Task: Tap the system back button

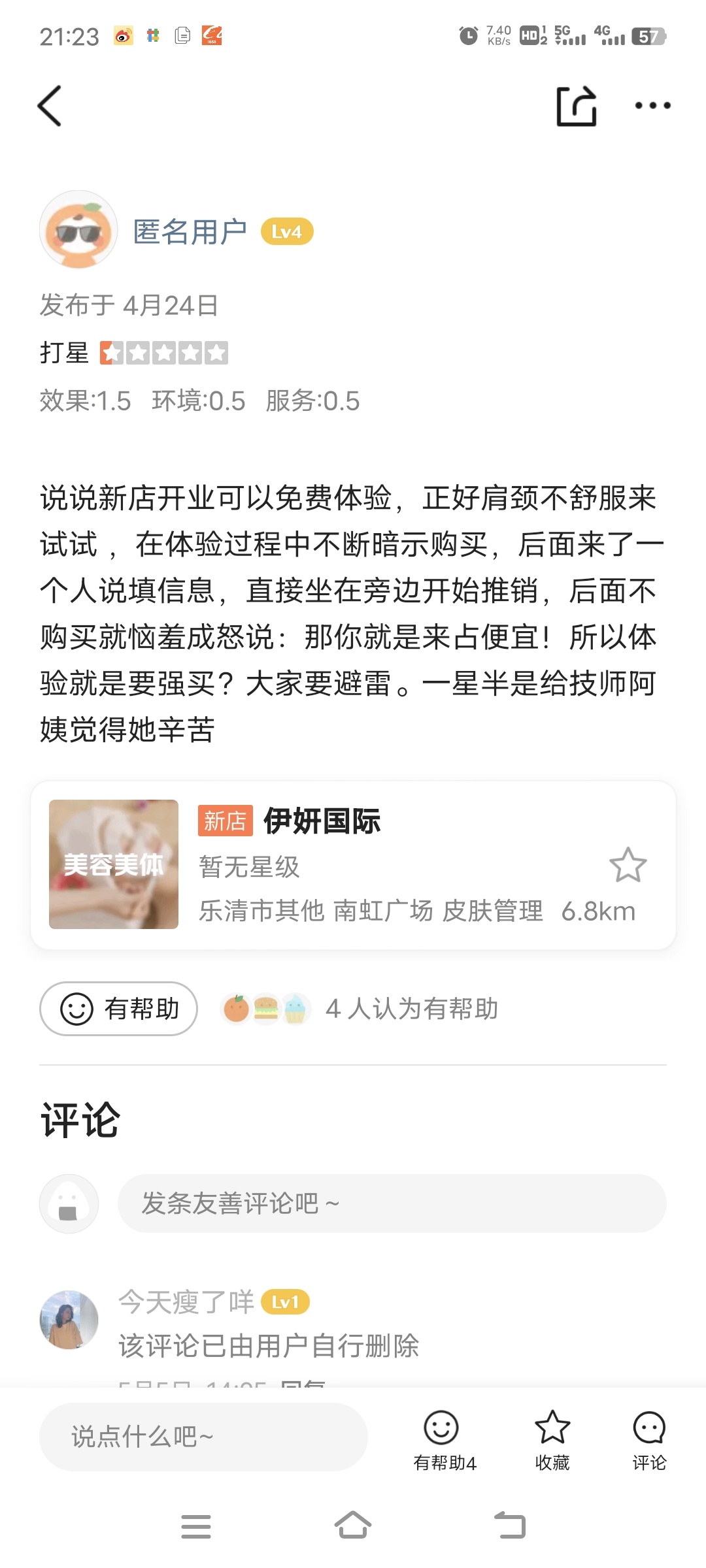Action: [510, 1526]
